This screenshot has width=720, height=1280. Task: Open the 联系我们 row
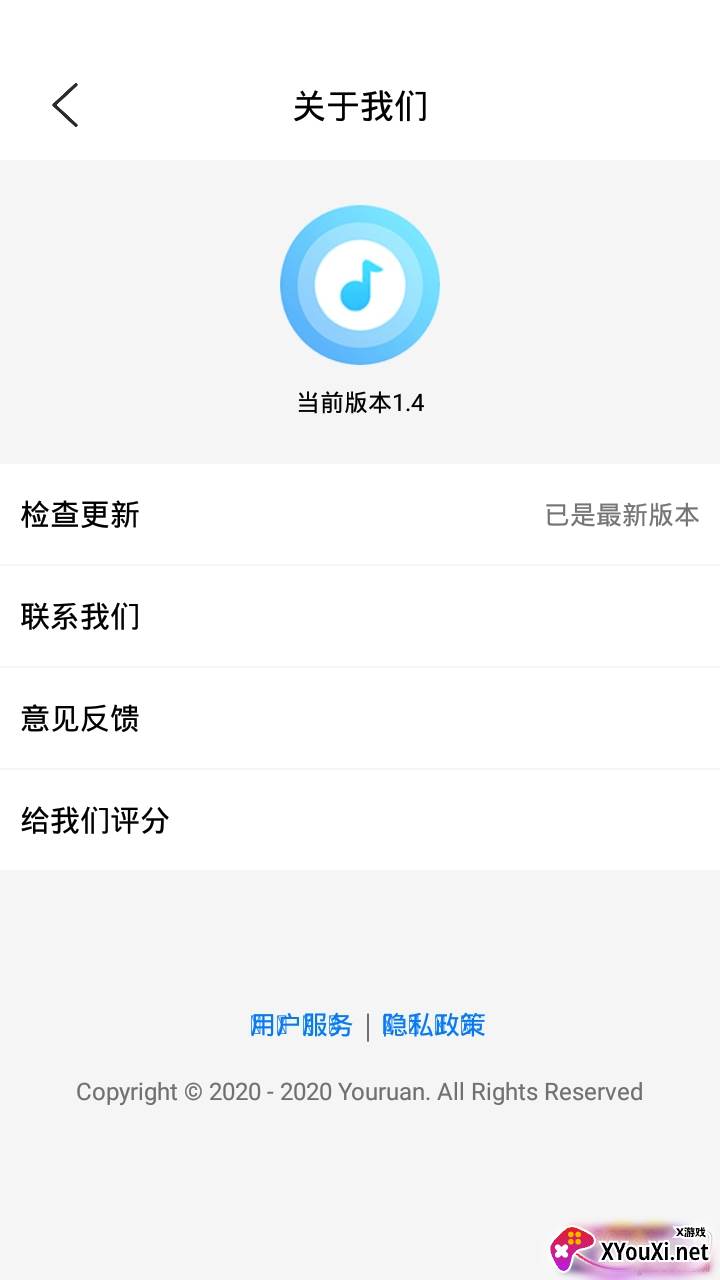point(360,617)
